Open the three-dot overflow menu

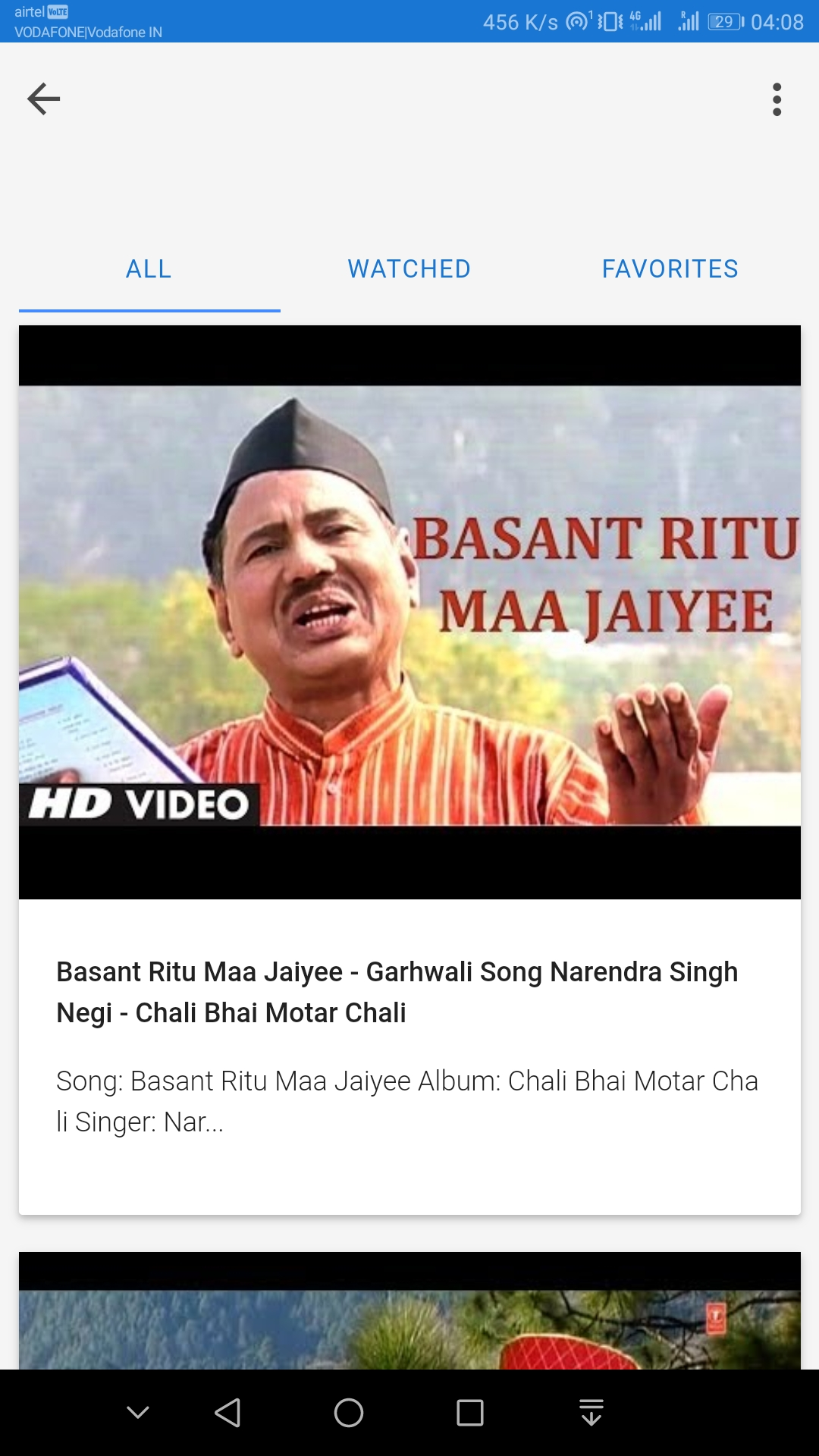click(x=777, y=99)
